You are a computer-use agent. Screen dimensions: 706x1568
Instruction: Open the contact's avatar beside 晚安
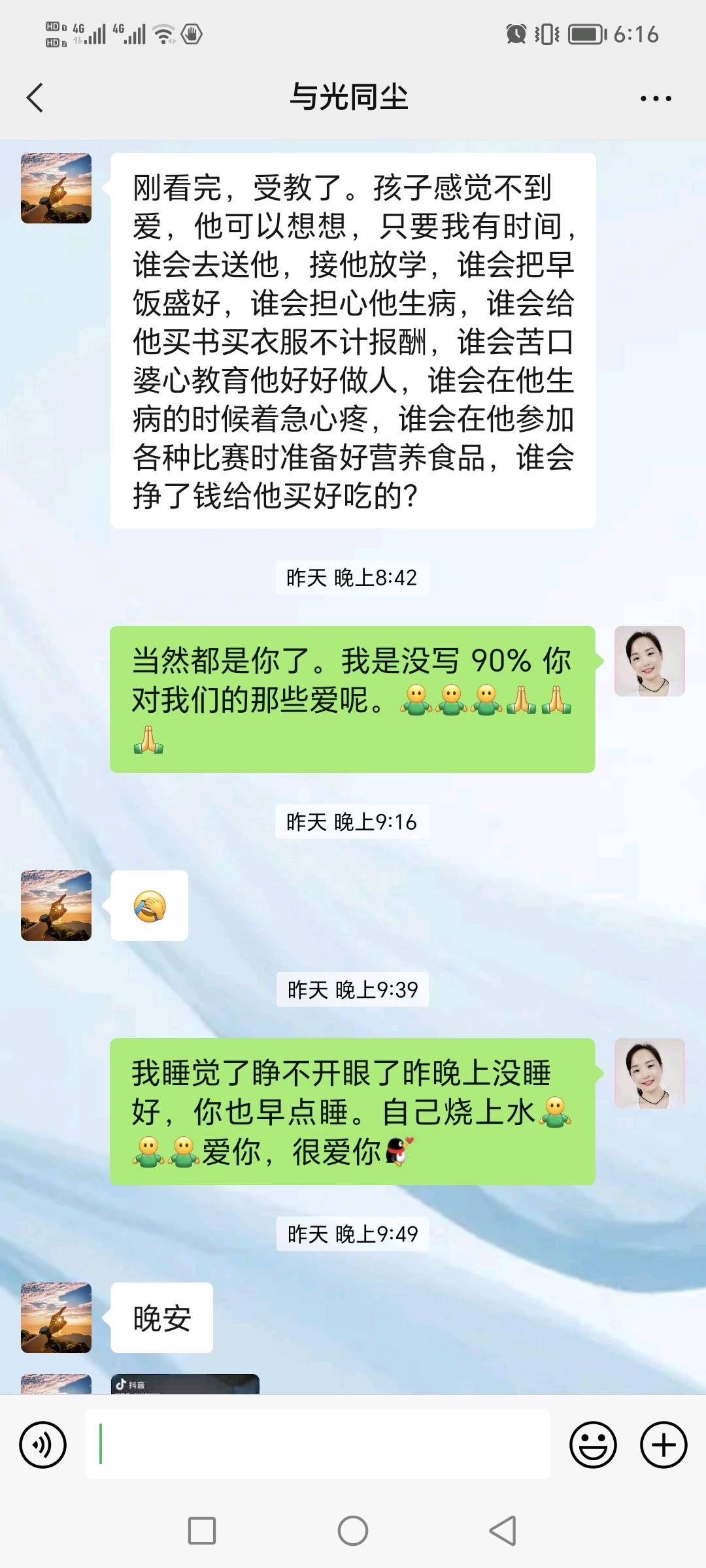click(56, 1317)
